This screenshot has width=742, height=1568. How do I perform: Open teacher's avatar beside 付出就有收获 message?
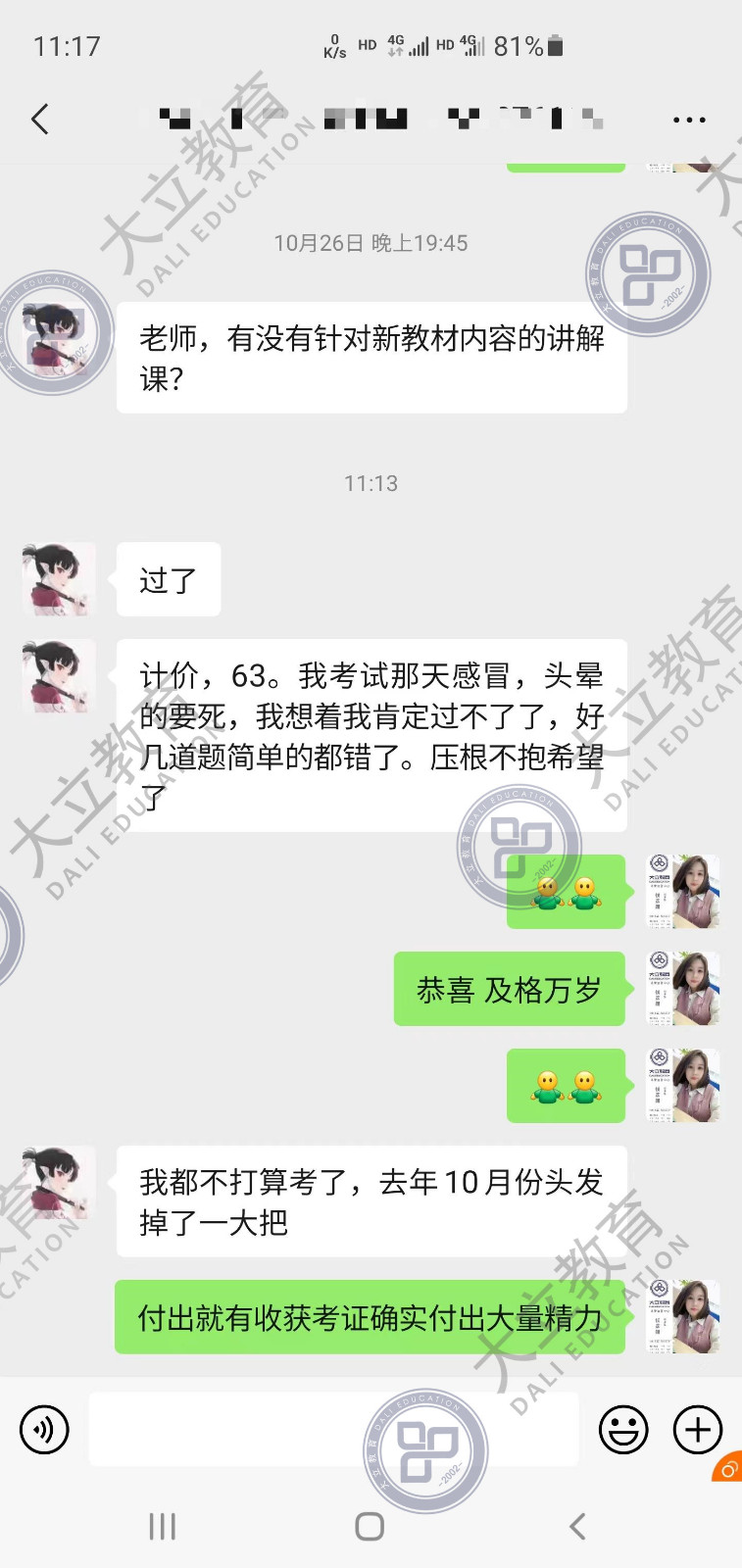pyautogui.click(x=683, y=1317)
